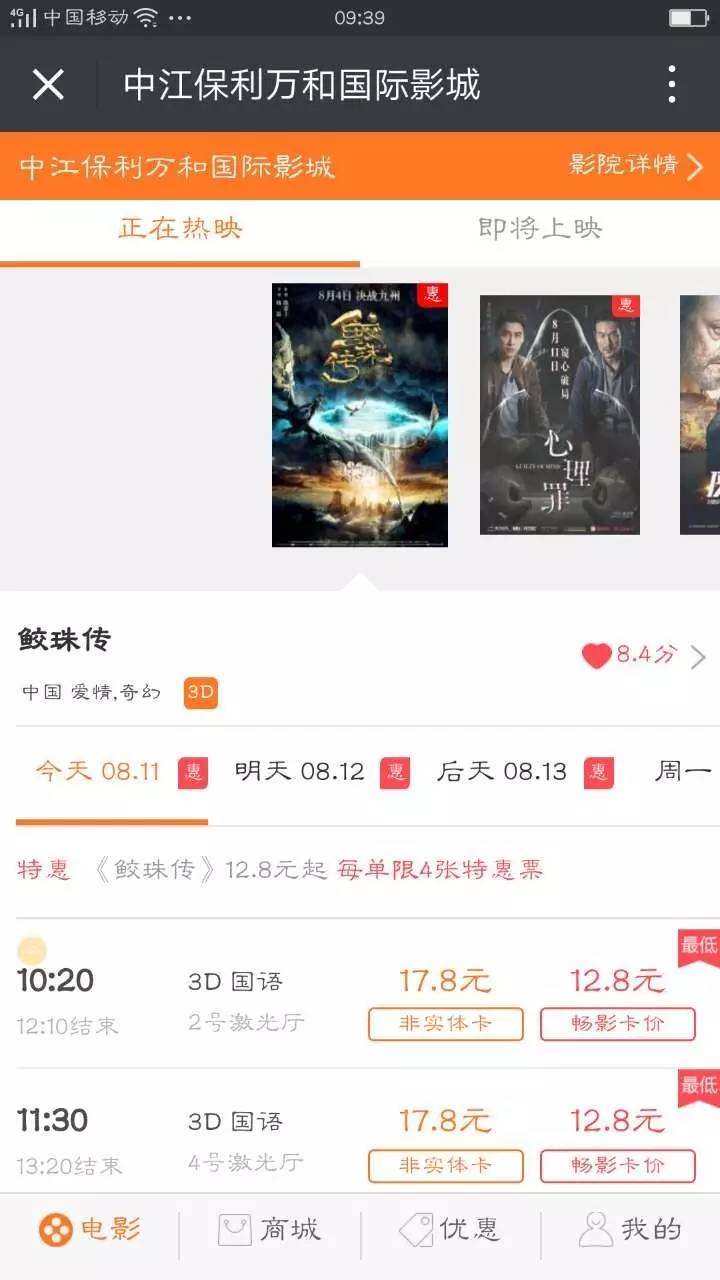Open the 8.4分 rating details

(644, 656)
